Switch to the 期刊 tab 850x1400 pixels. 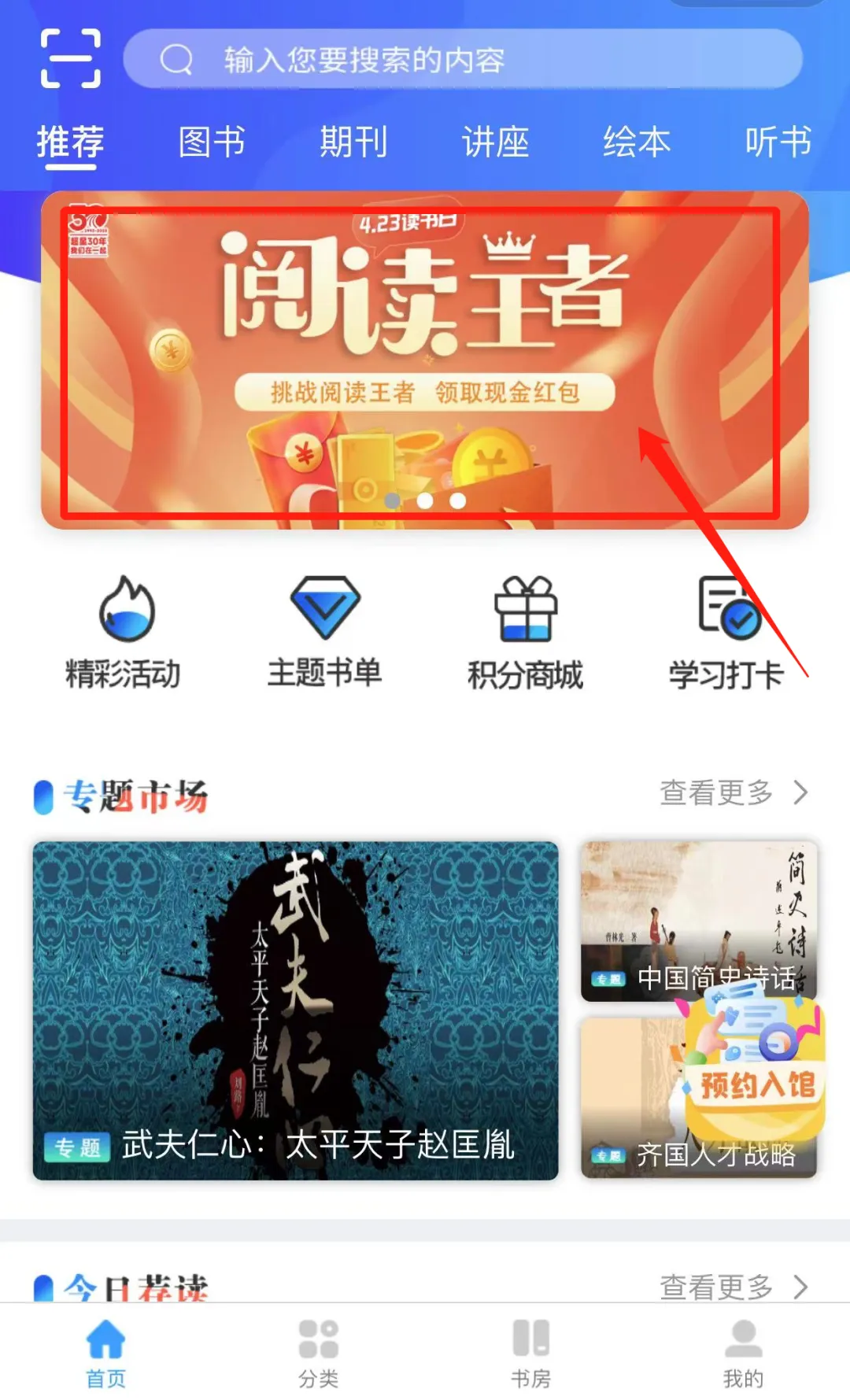click(x=353, y=142)
